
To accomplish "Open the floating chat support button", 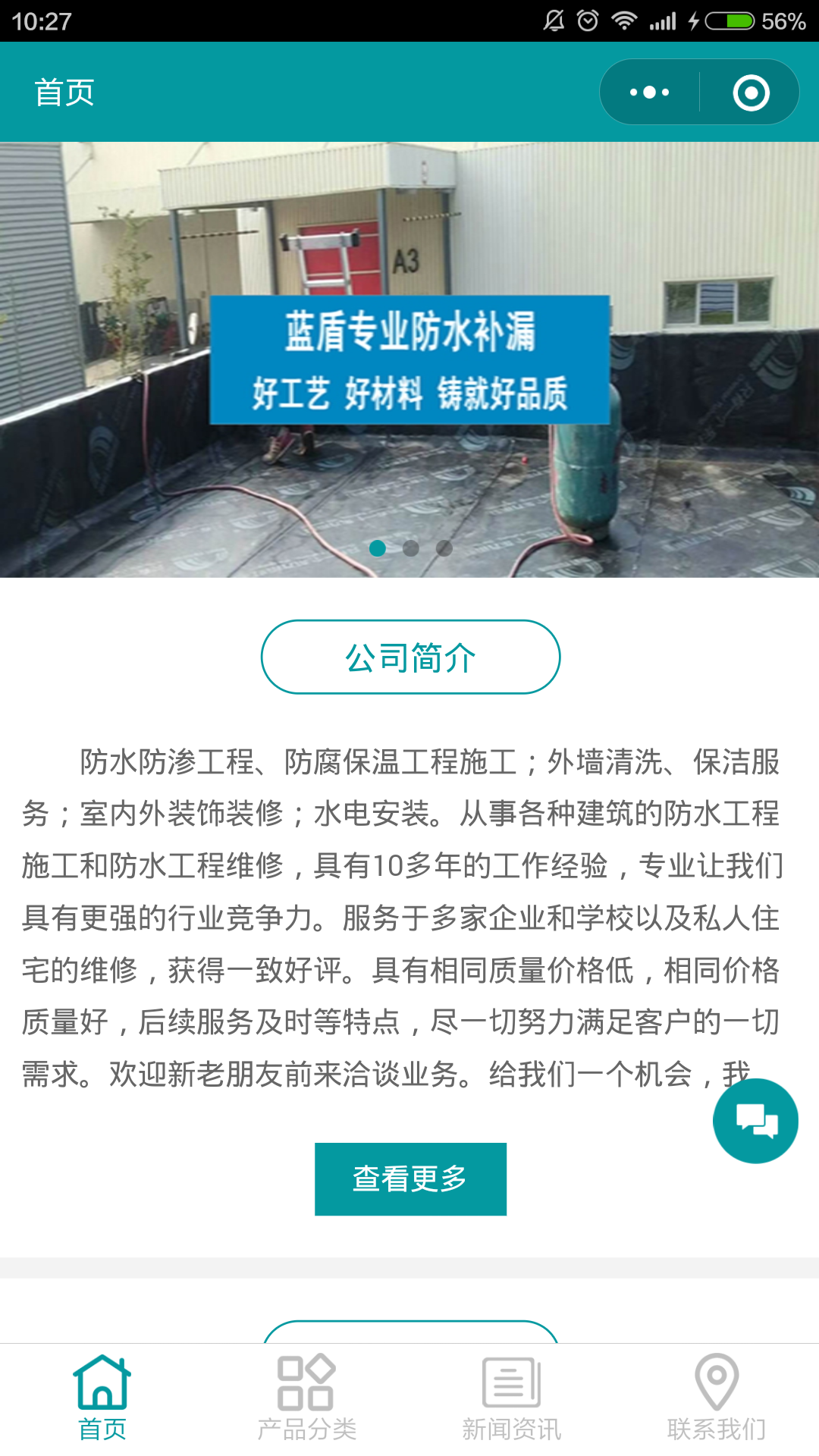I will [x=755, y=1121].
